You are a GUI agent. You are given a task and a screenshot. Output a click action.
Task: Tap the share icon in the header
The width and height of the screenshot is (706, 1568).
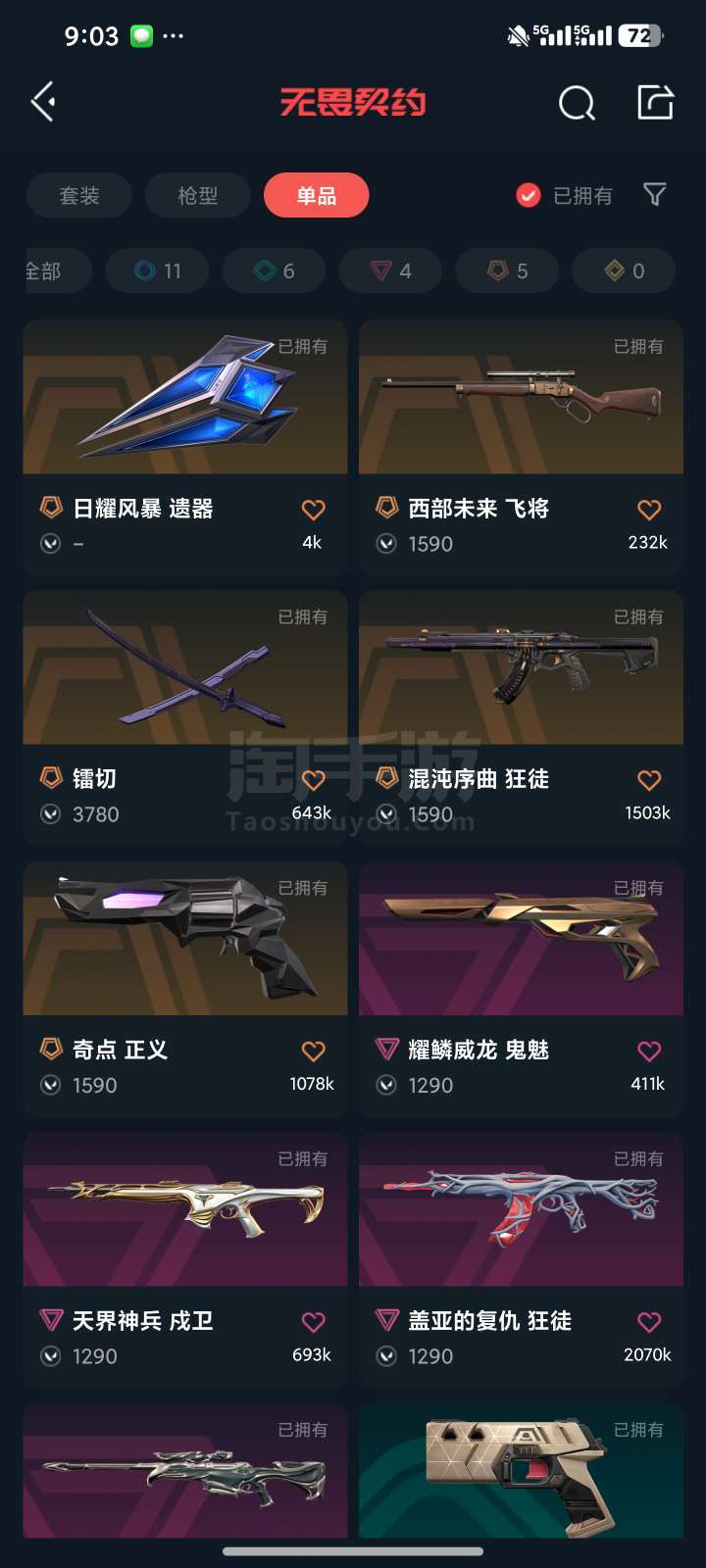[655, 102]
